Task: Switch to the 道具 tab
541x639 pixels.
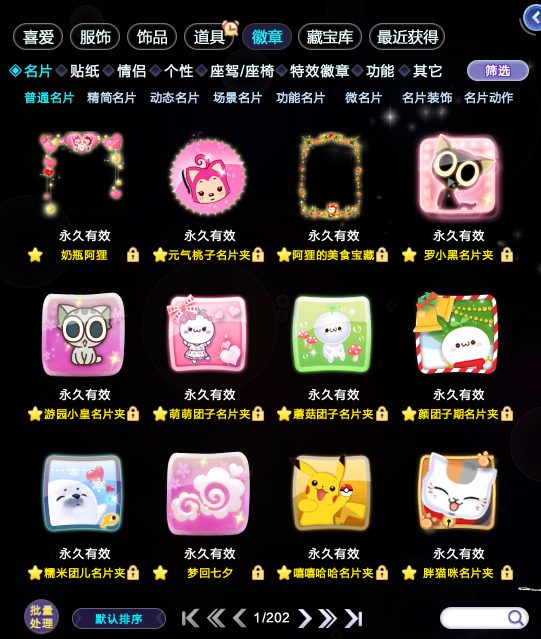Action: point(209,37)
